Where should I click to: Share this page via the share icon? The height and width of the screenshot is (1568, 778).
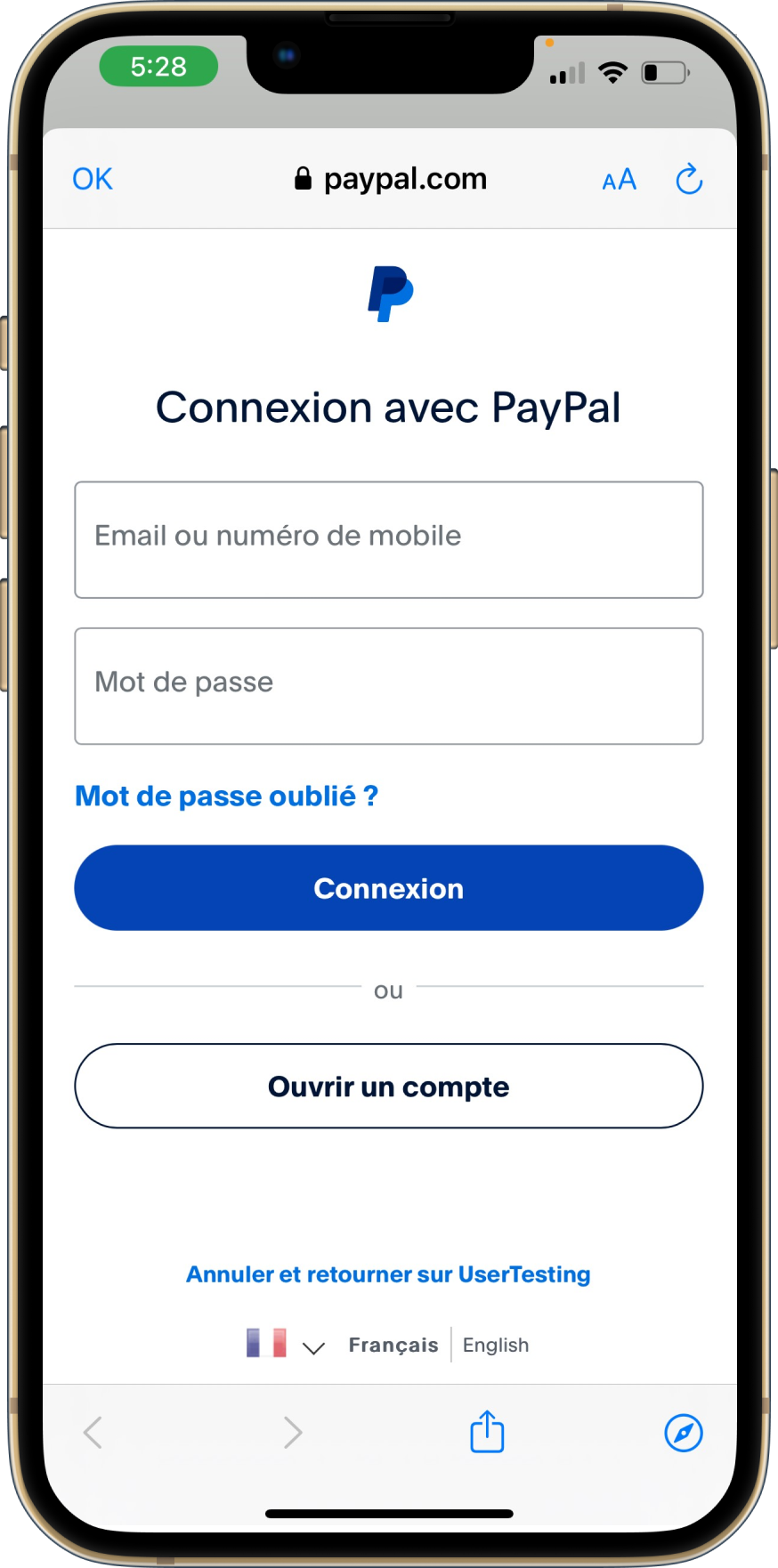[487, 1433]
